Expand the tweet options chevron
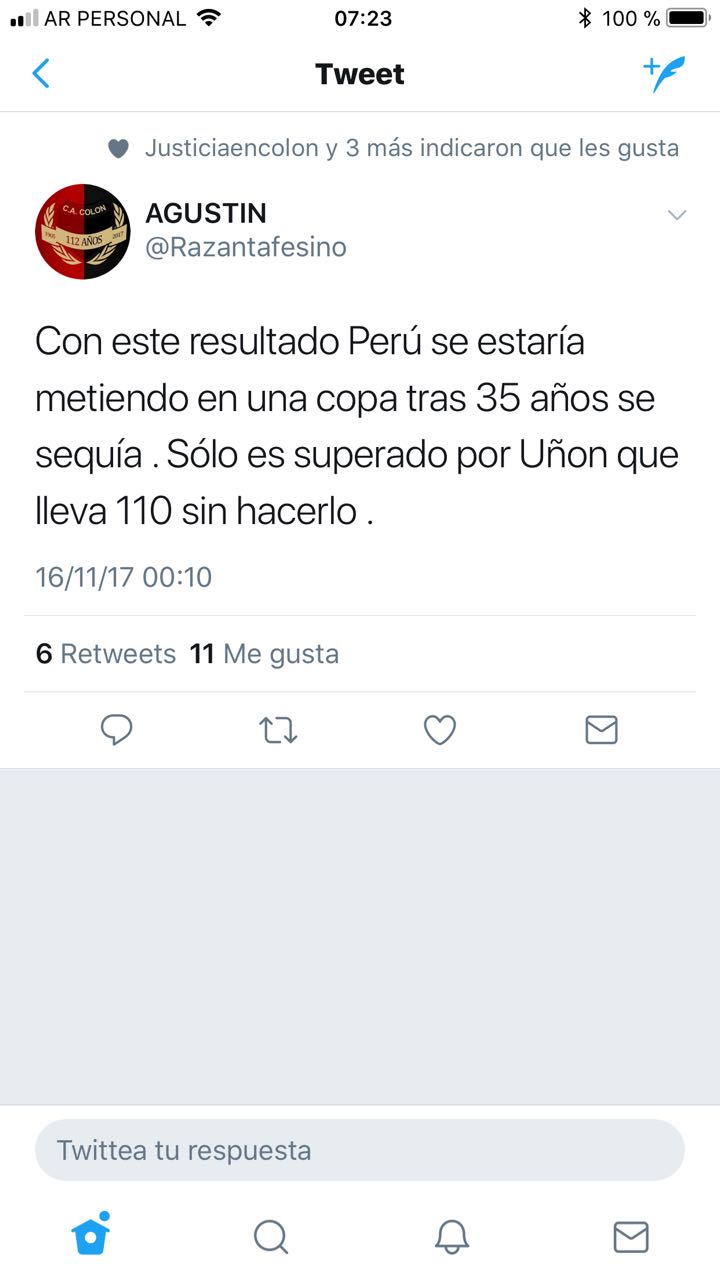This screenshot has height=1280, width=720. (677, 215)
